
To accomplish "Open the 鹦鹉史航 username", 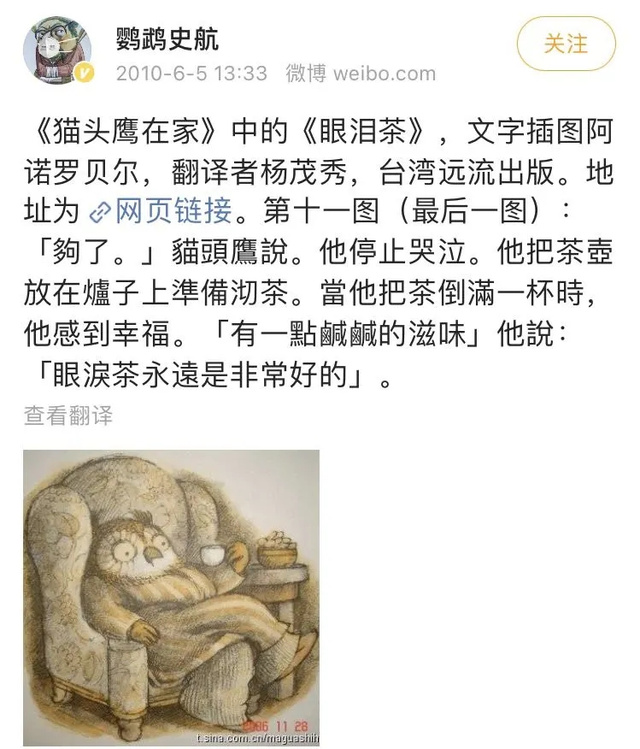I will click(167, 40).
